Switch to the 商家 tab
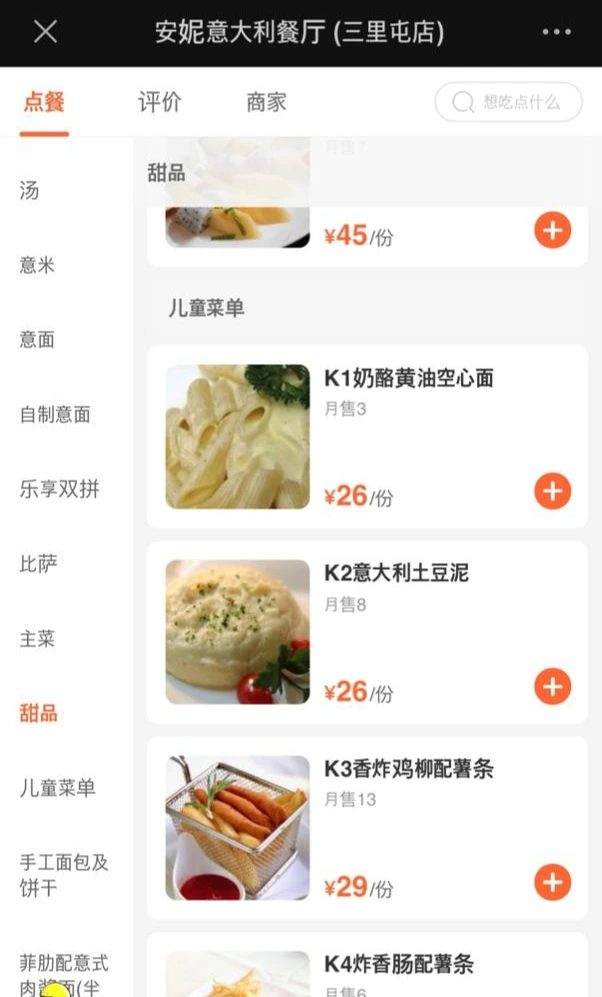The width and height of the screenshot is (602, 997). pos(266,102)
